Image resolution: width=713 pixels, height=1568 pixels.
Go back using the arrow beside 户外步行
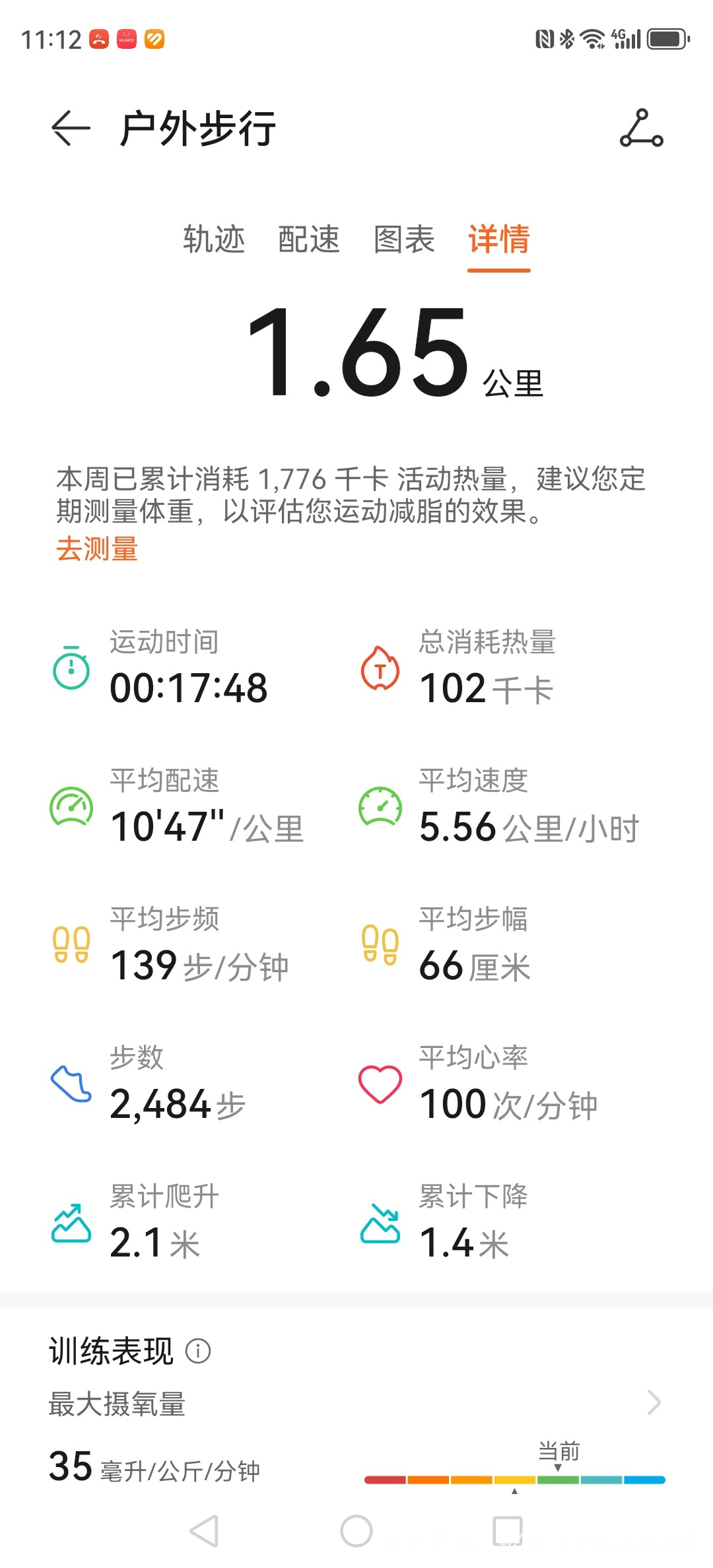click(71, 128)
